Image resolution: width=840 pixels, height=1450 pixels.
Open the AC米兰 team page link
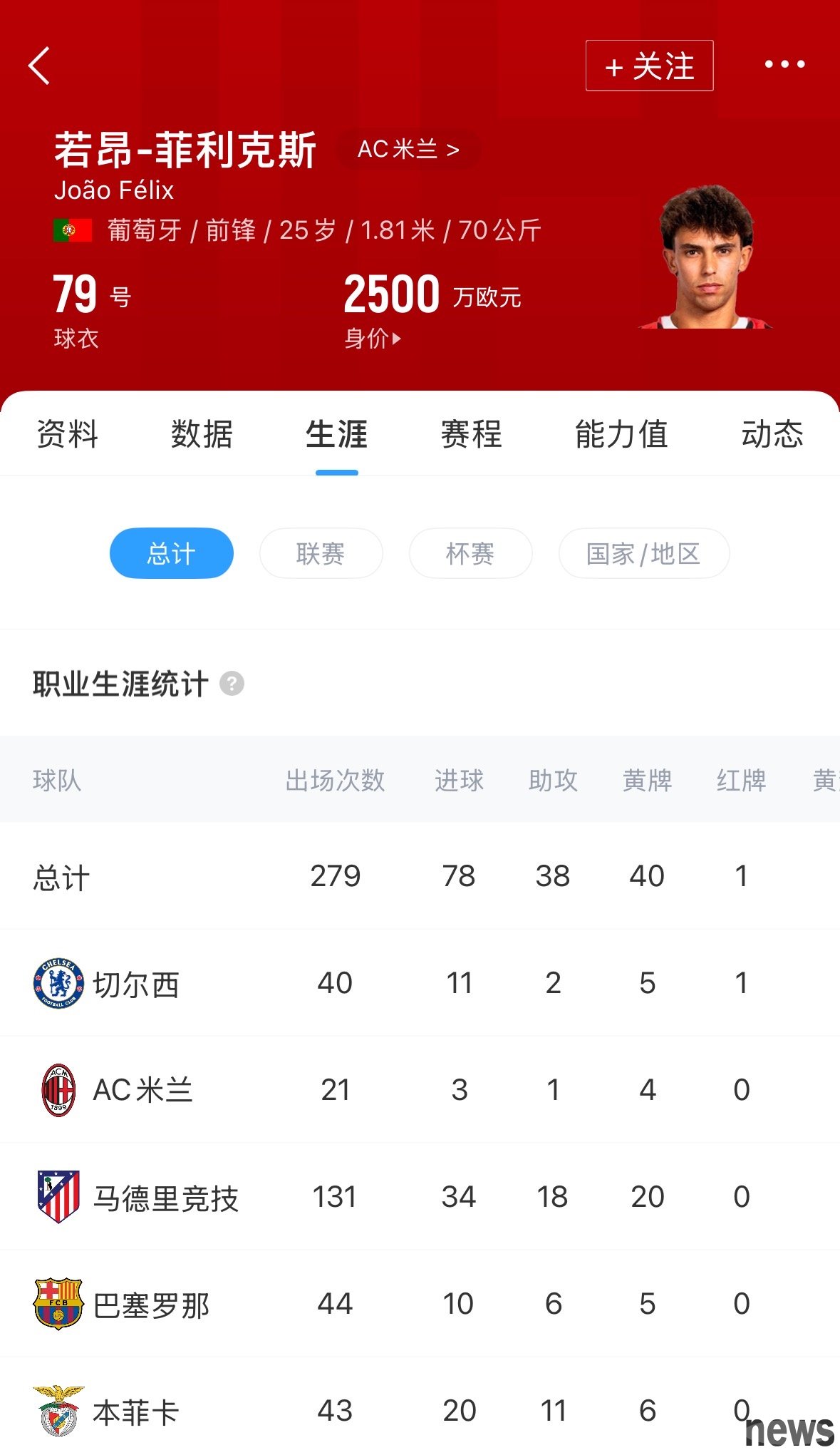pos(408,149)
